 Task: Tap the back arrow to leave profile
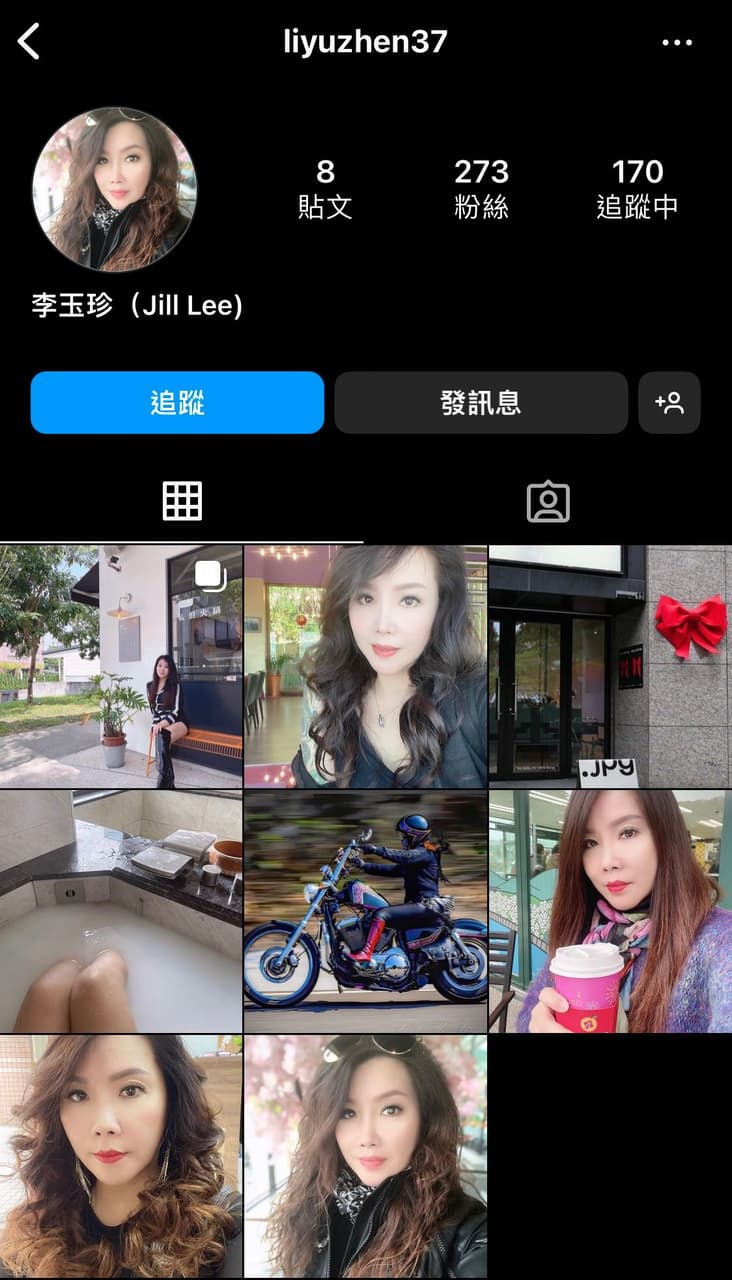(x=28, y=42)
